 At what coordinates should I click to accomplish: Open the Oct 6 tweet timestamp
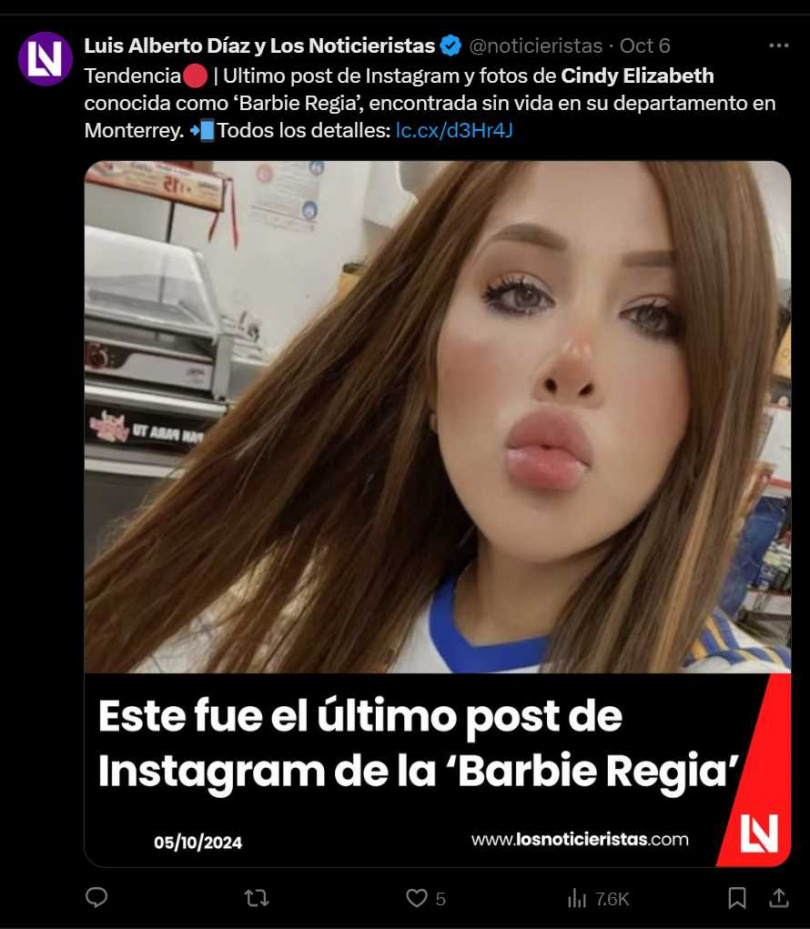click(x=645, y=46)
